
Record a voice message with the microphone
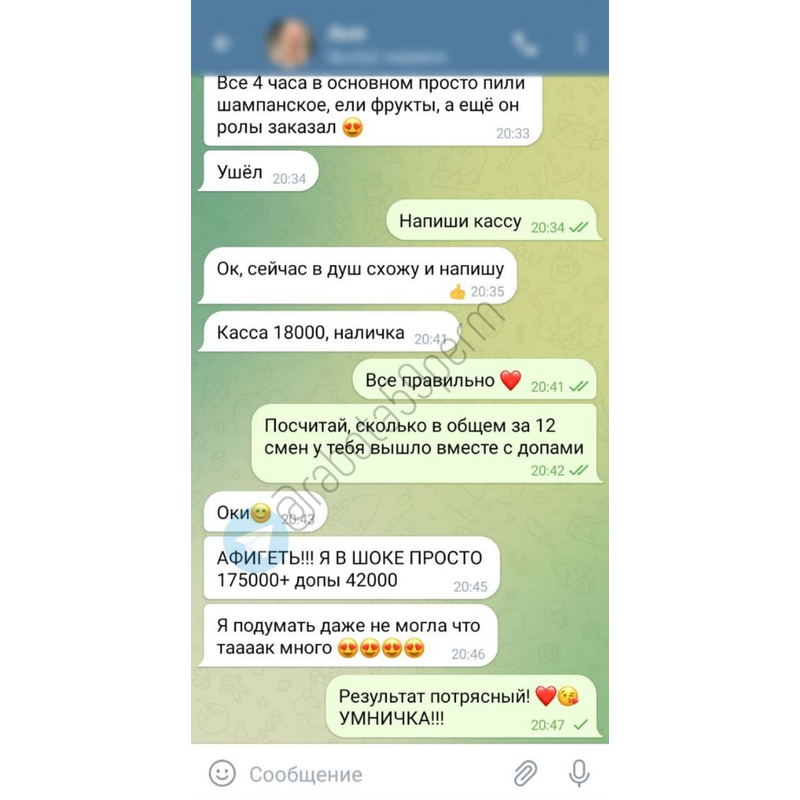[578, 773]
